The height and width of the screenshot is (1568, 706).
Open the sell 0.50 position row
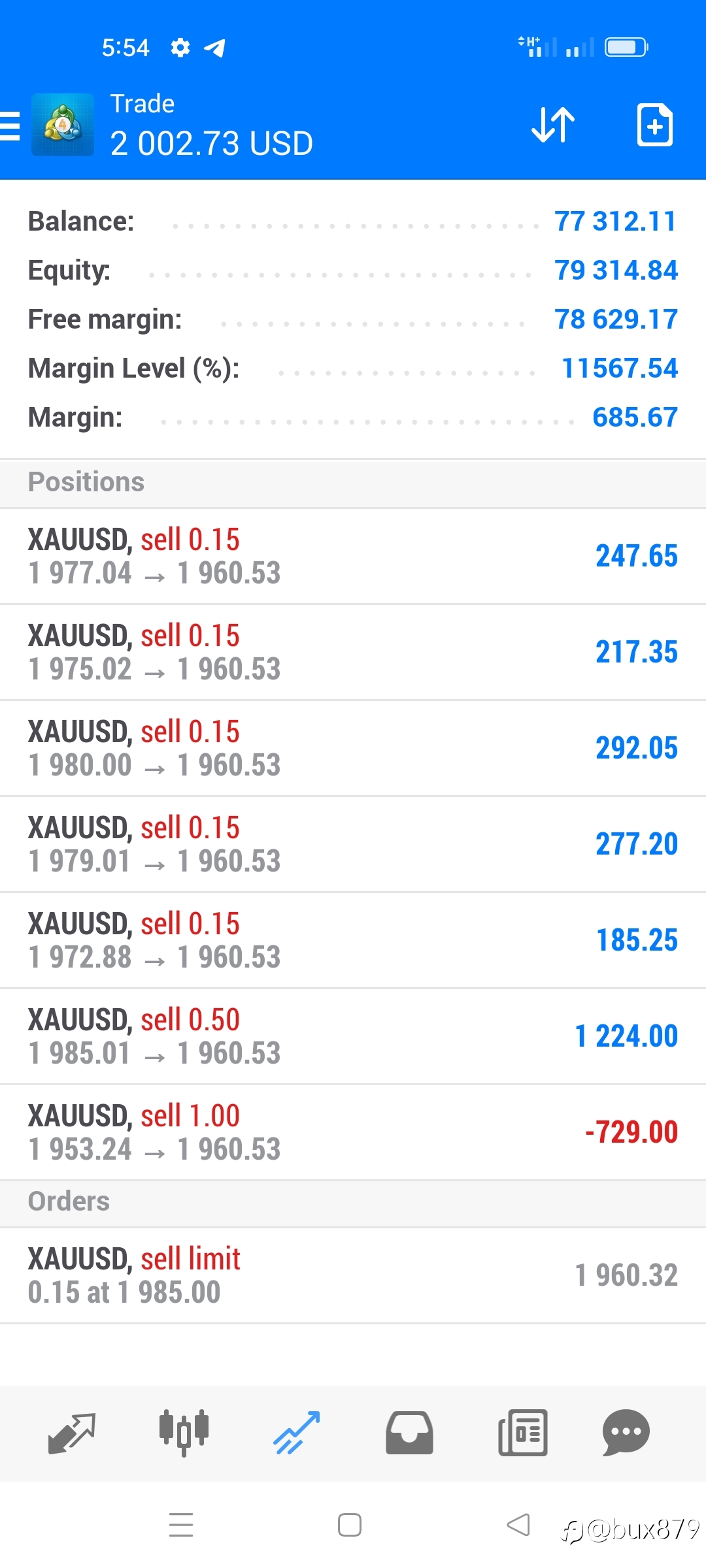[353, 1036]
